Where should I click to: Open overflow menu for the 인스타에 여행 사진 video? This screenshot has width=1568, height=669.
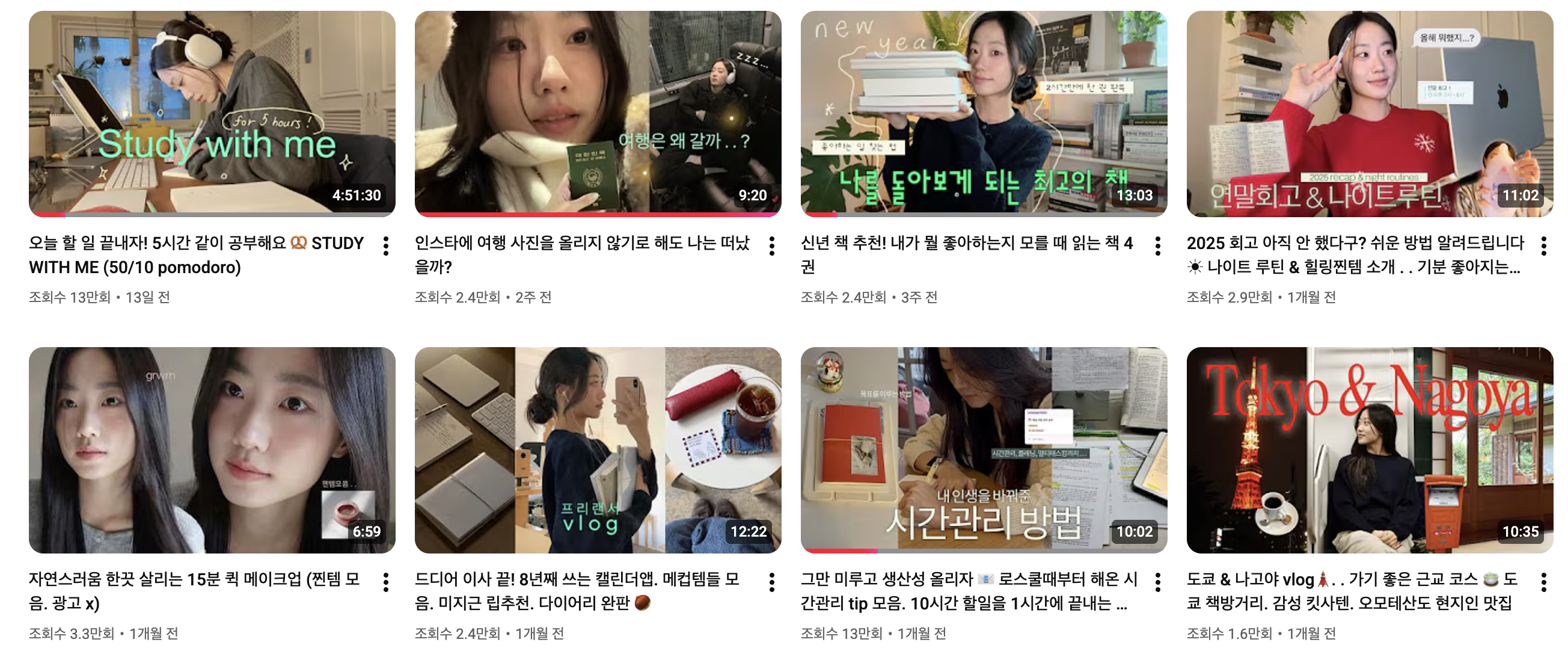click(x=772, y=246)
